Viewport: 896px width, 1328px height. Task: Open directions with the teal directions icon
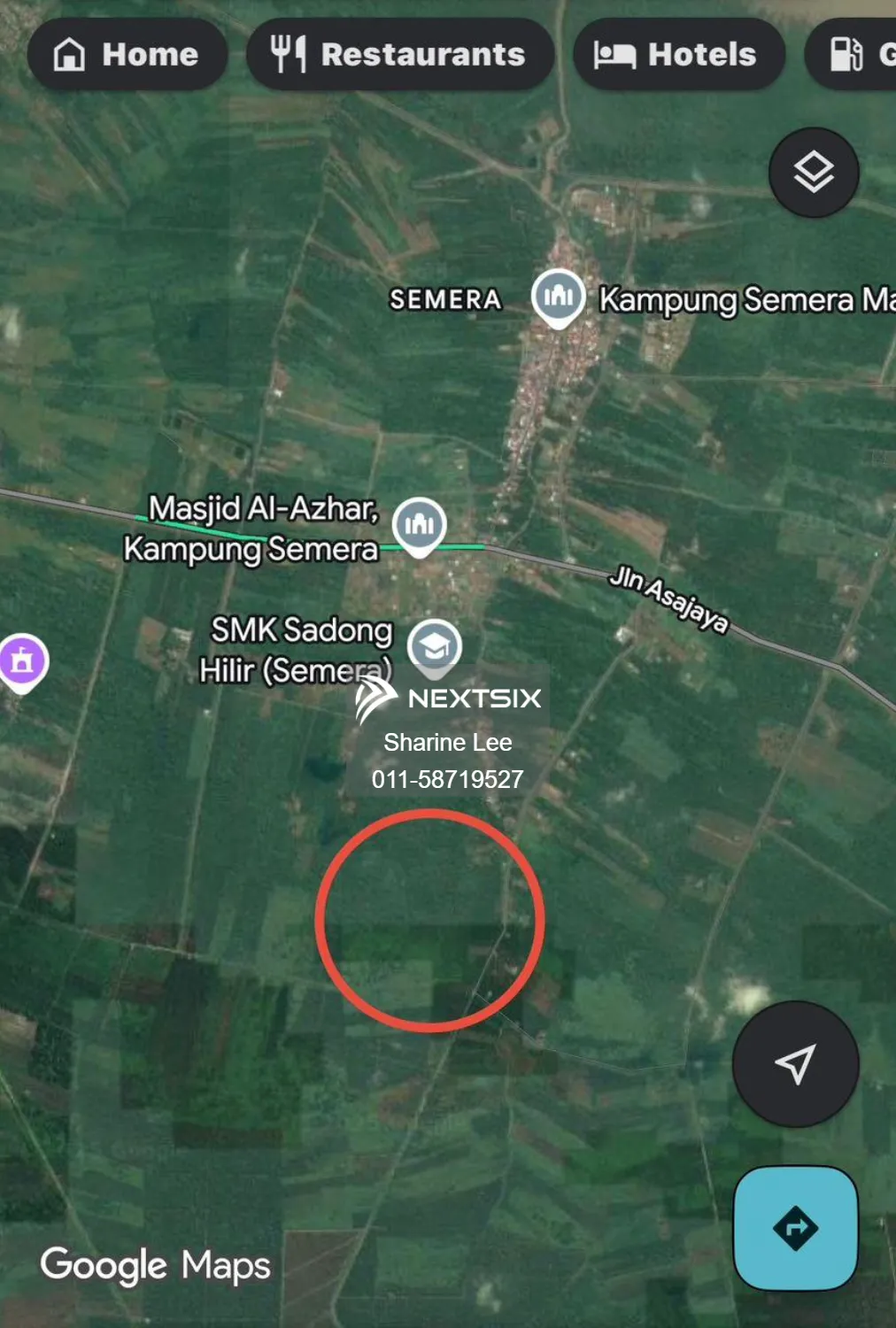coord(794,1227)
